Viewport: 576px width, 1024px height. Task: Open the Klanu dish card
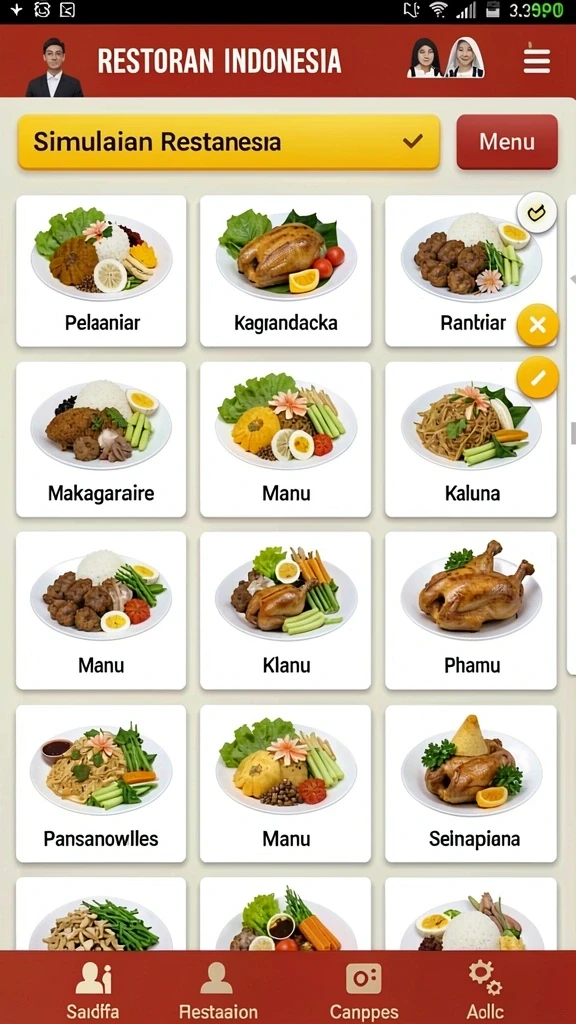[285, 611]
